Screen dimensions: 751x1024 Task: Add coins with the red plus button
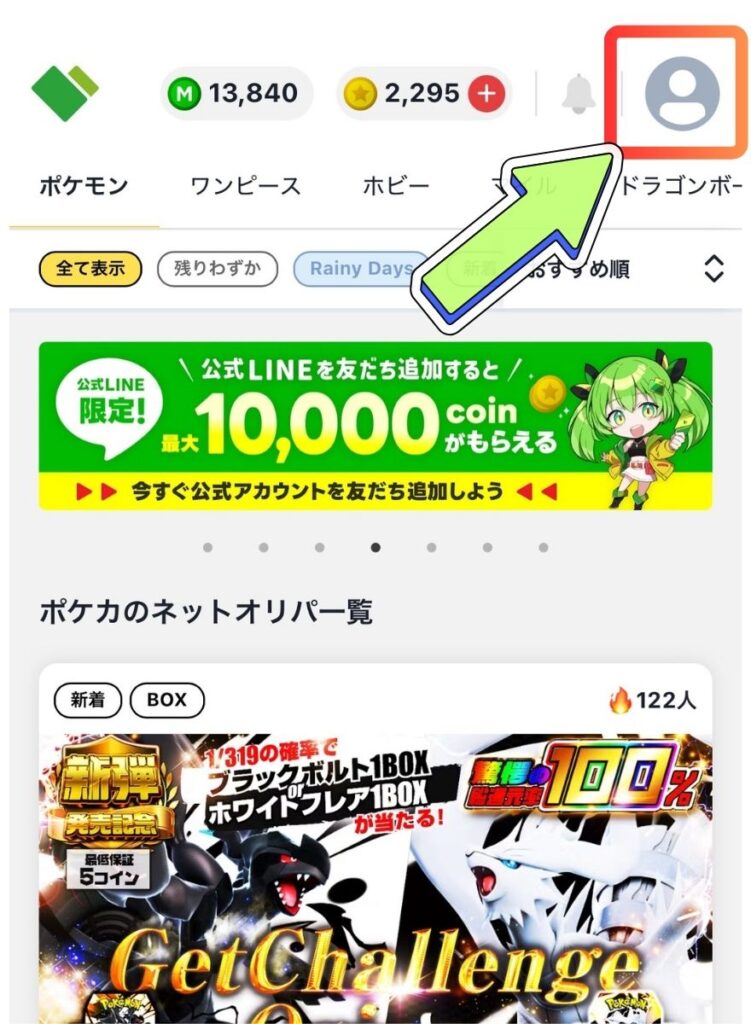click(486, 94)
